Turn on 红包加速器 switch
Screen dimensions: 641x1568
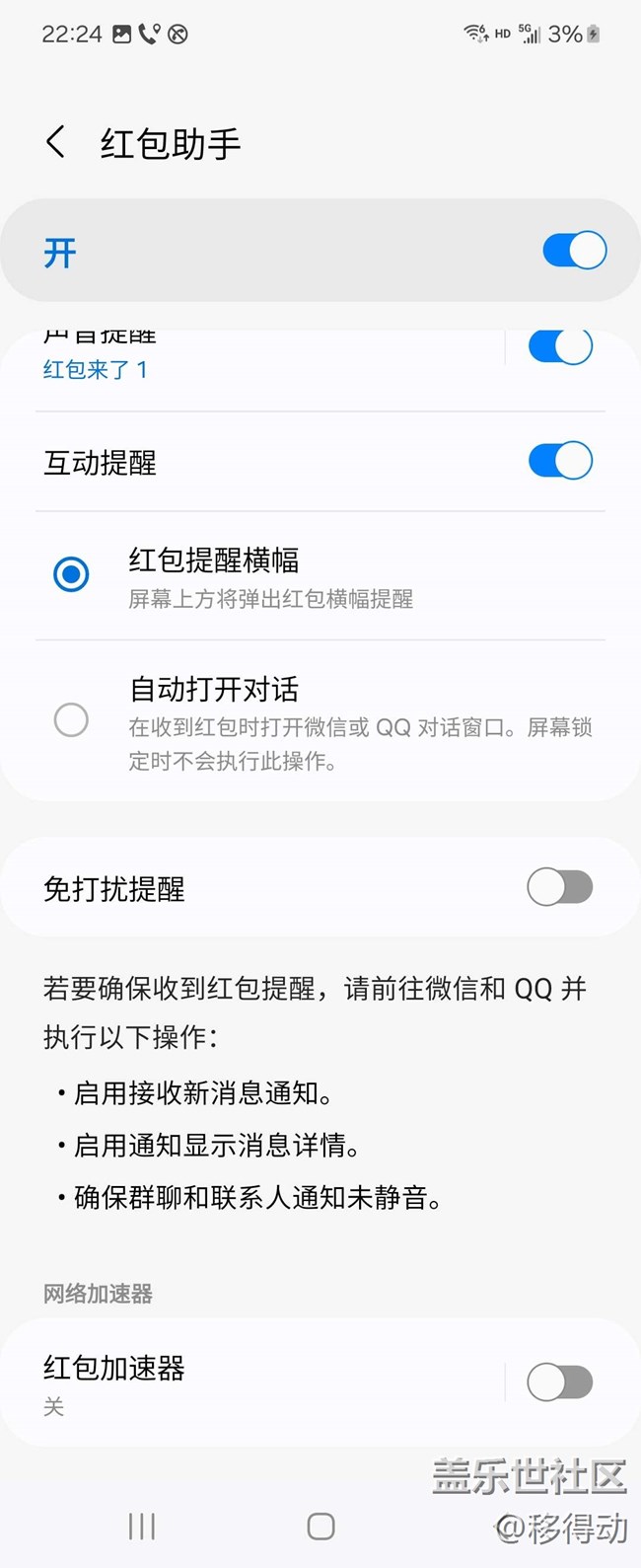[x=560, y=1382]
